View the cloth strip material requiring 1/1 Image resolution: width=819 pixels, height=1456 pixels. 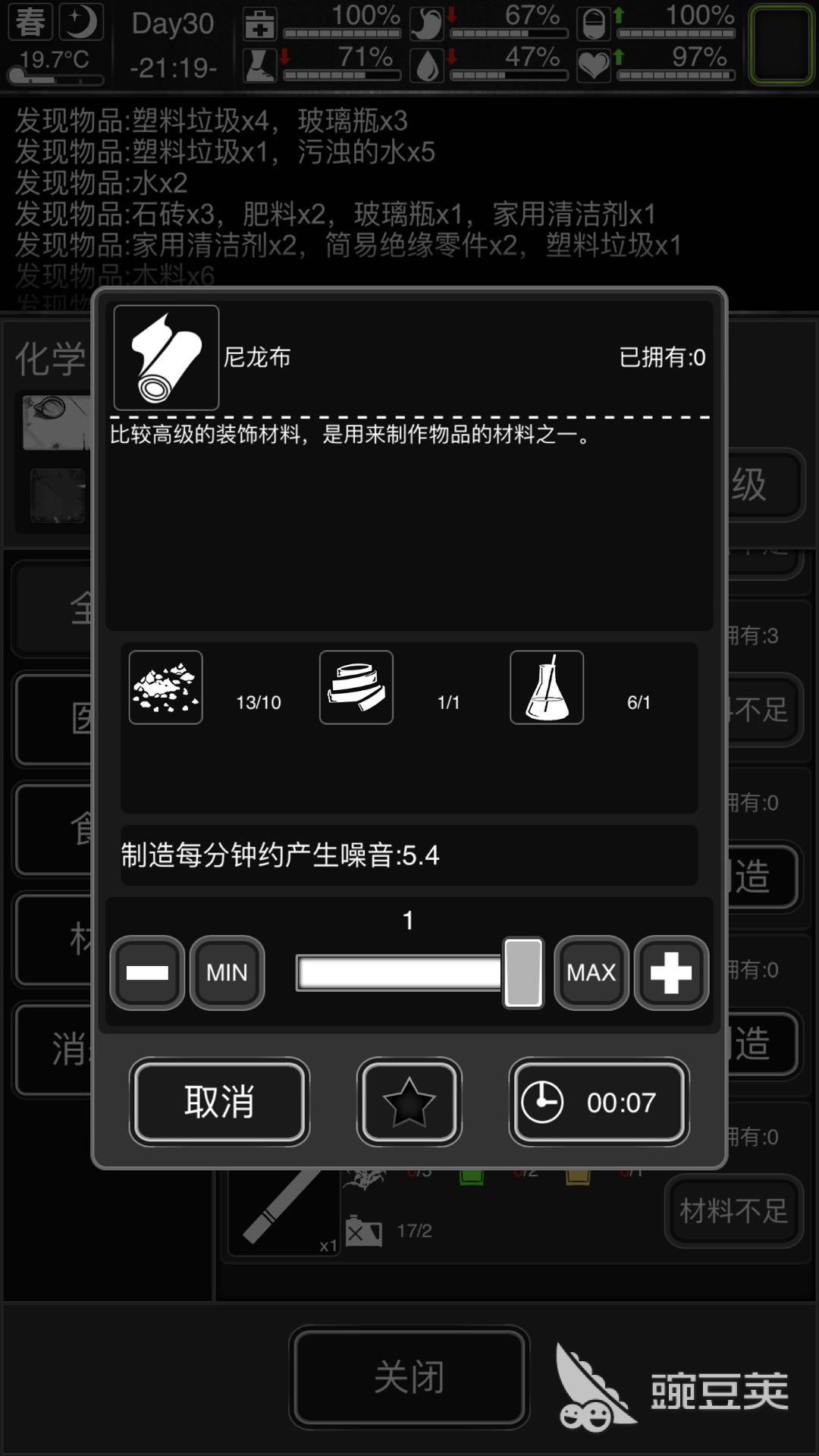(356, 687)
